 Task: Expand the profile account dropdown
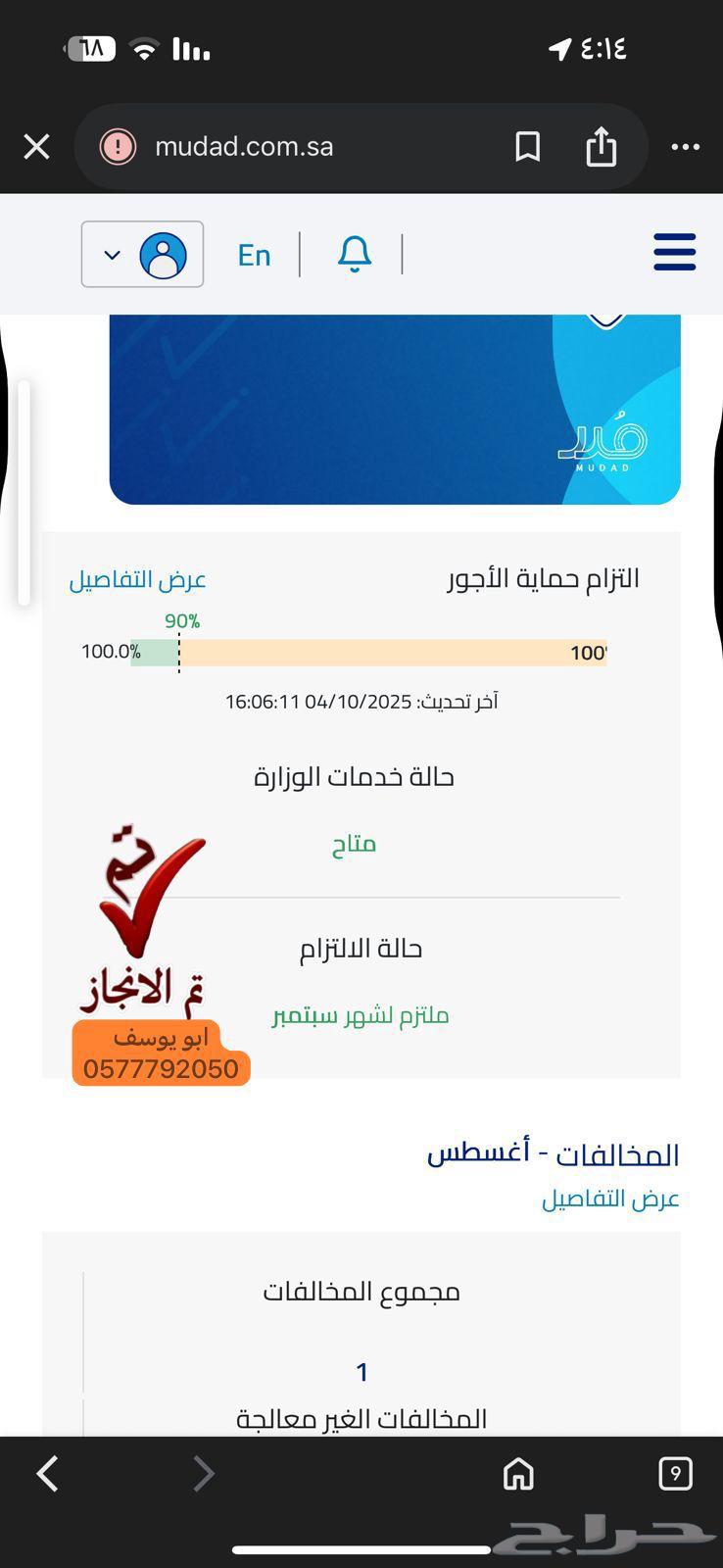click(111, 254)
